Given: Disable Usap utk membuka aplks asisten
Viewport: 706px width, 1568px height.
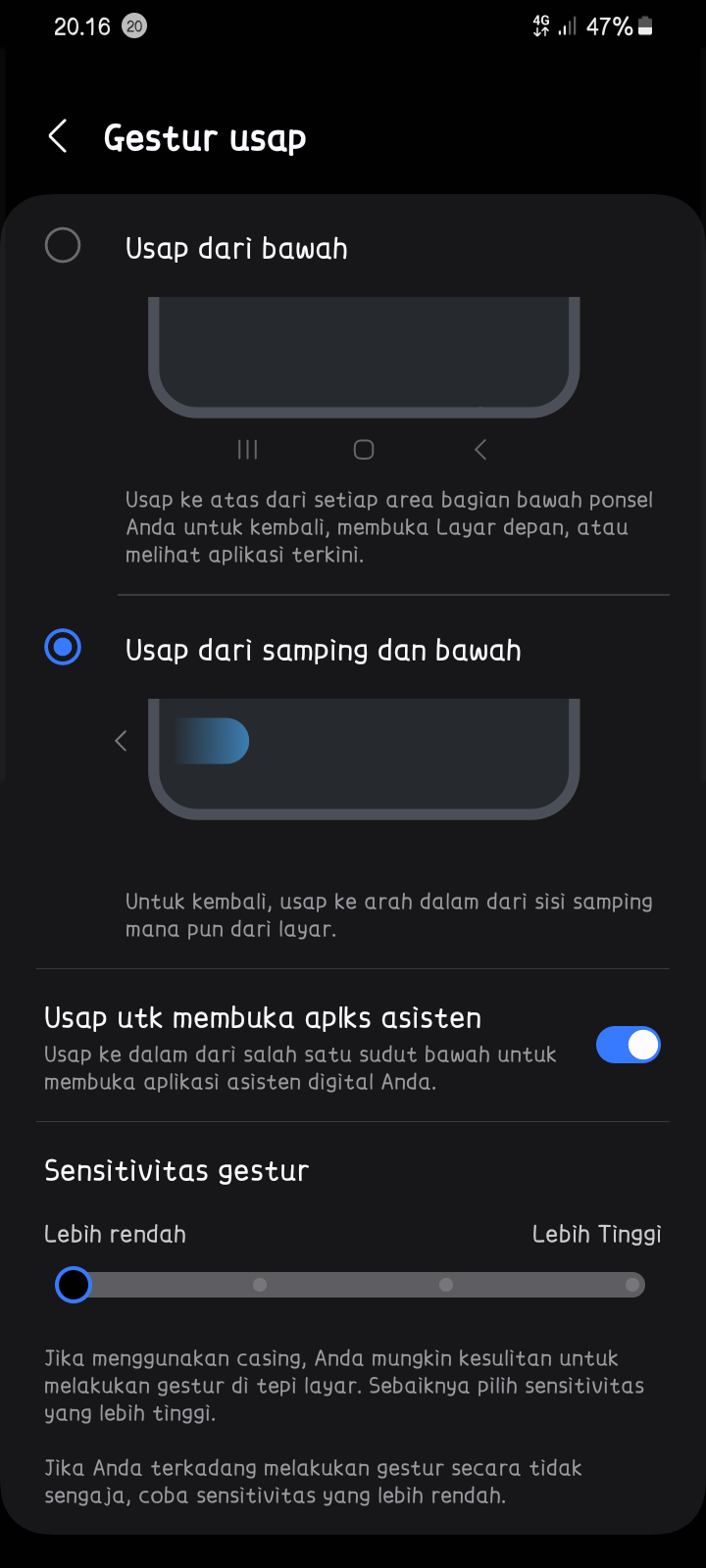Looking at the screenshot, I should (x=628, y=1045).
